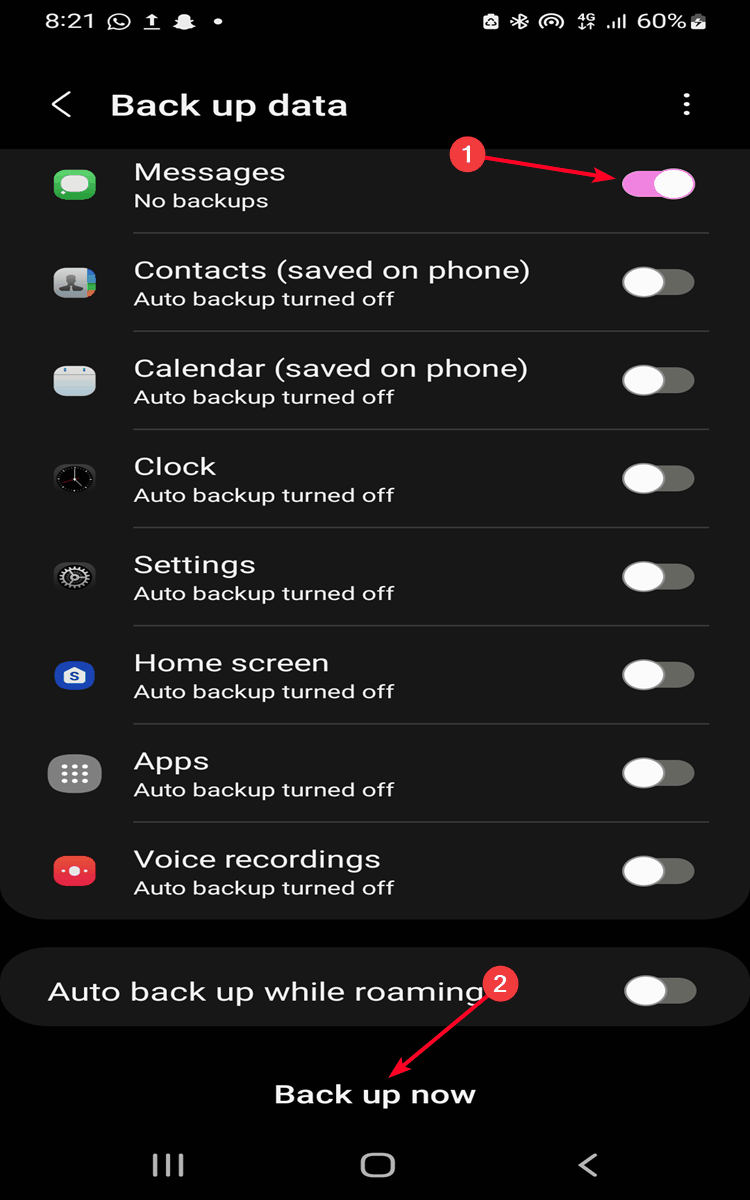Open the three-dot overflow menu
The height and width of the screenshot is (1200, 750).
[687, 104]
